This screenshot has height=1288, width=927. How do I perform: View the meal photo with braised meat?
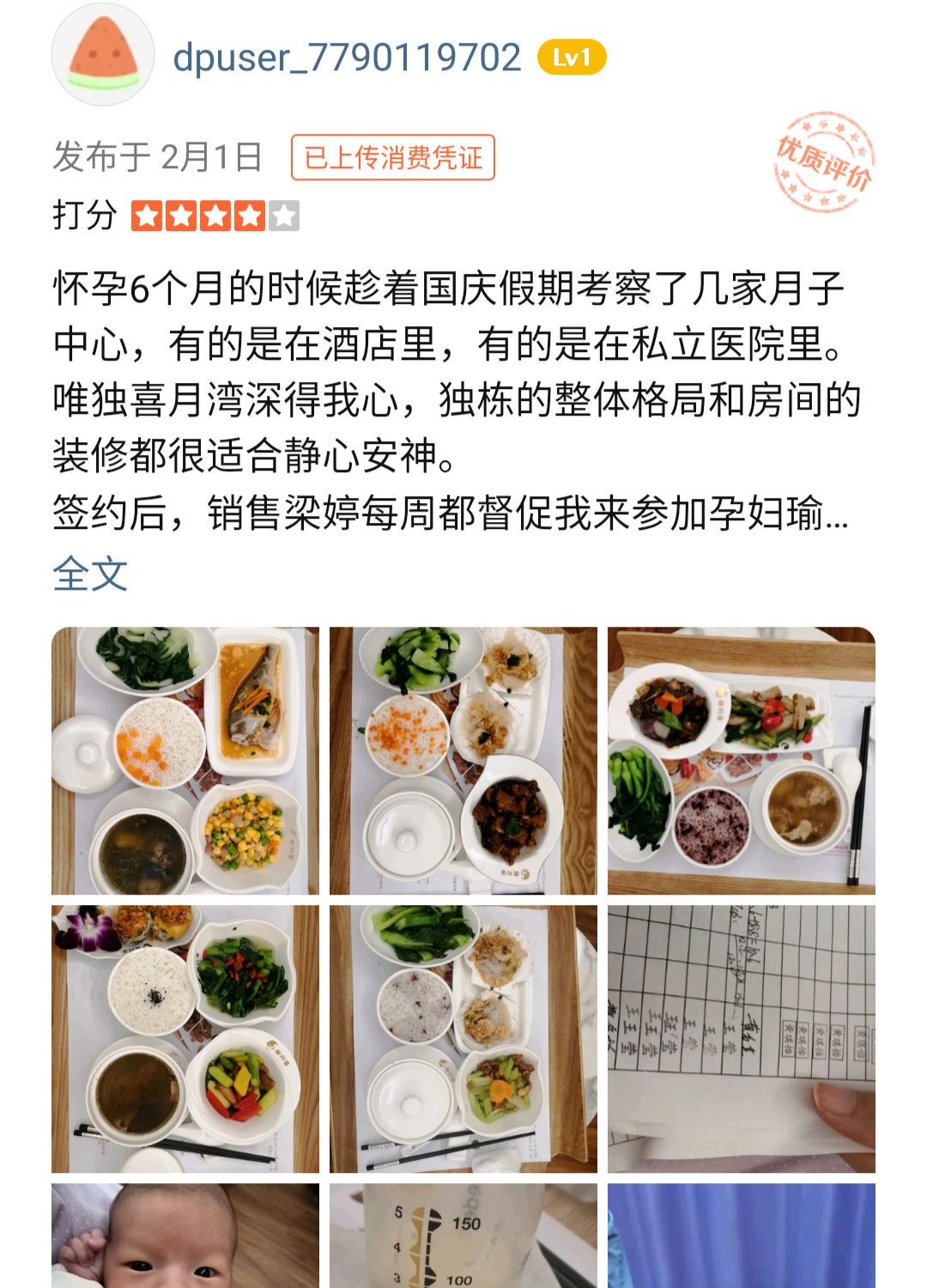tap(463, 761)
